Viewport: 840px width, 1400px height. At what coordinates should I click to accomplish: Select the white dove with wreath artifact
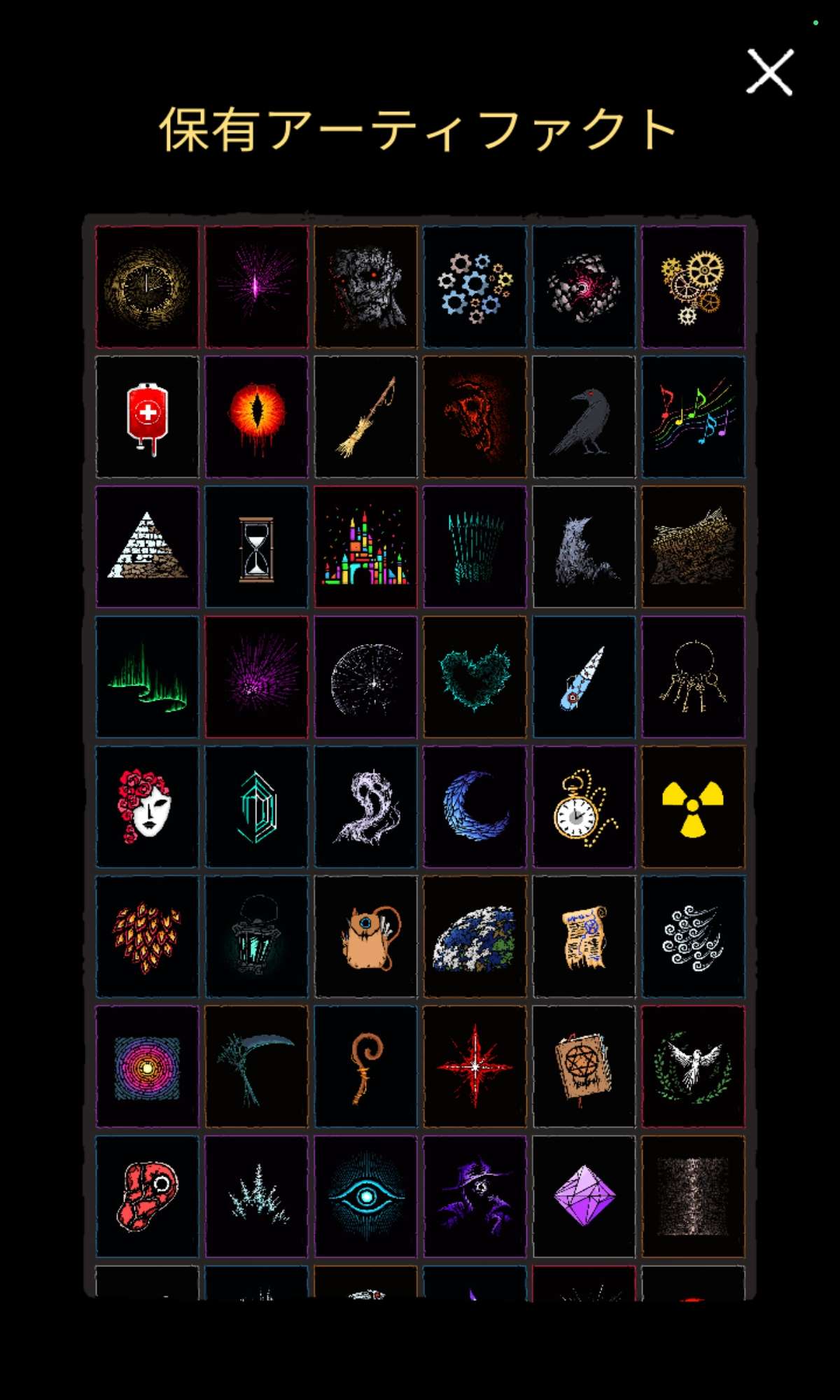click(x=693, y=1067)
